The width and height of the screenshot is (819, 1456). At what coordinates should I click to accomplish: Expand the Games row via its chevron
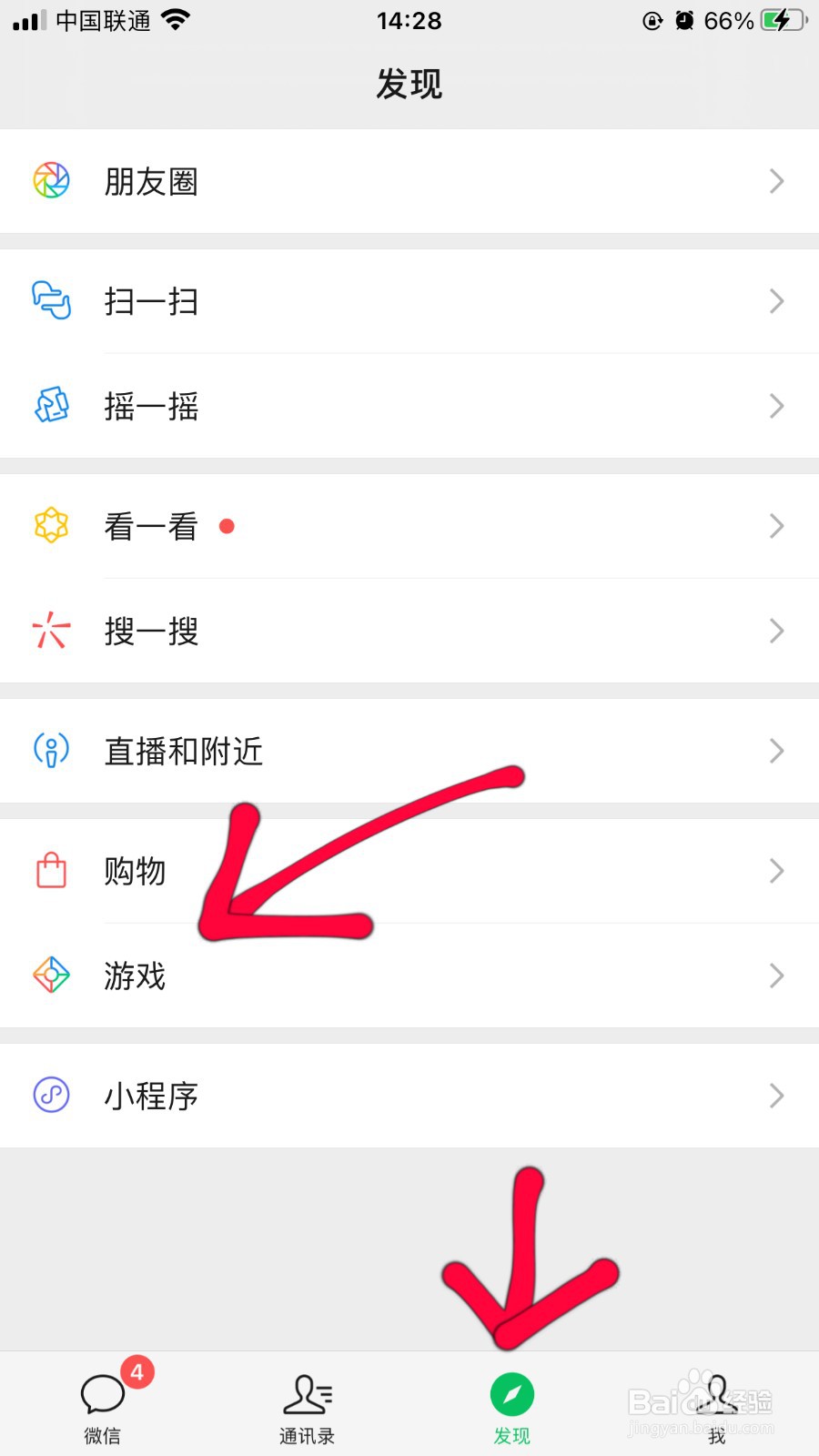776,976
